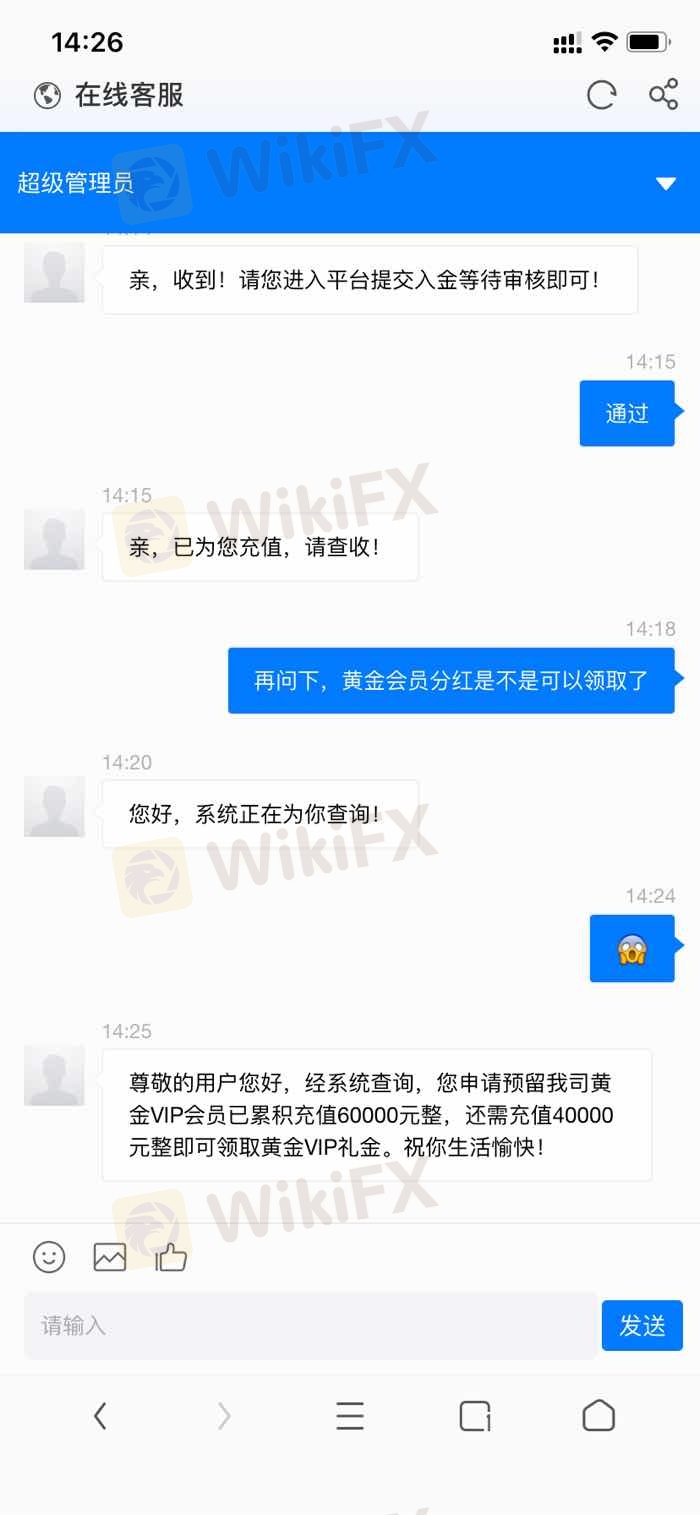Go to the browser home page
Screen dimensions: 700x1515
point(598,1416)
